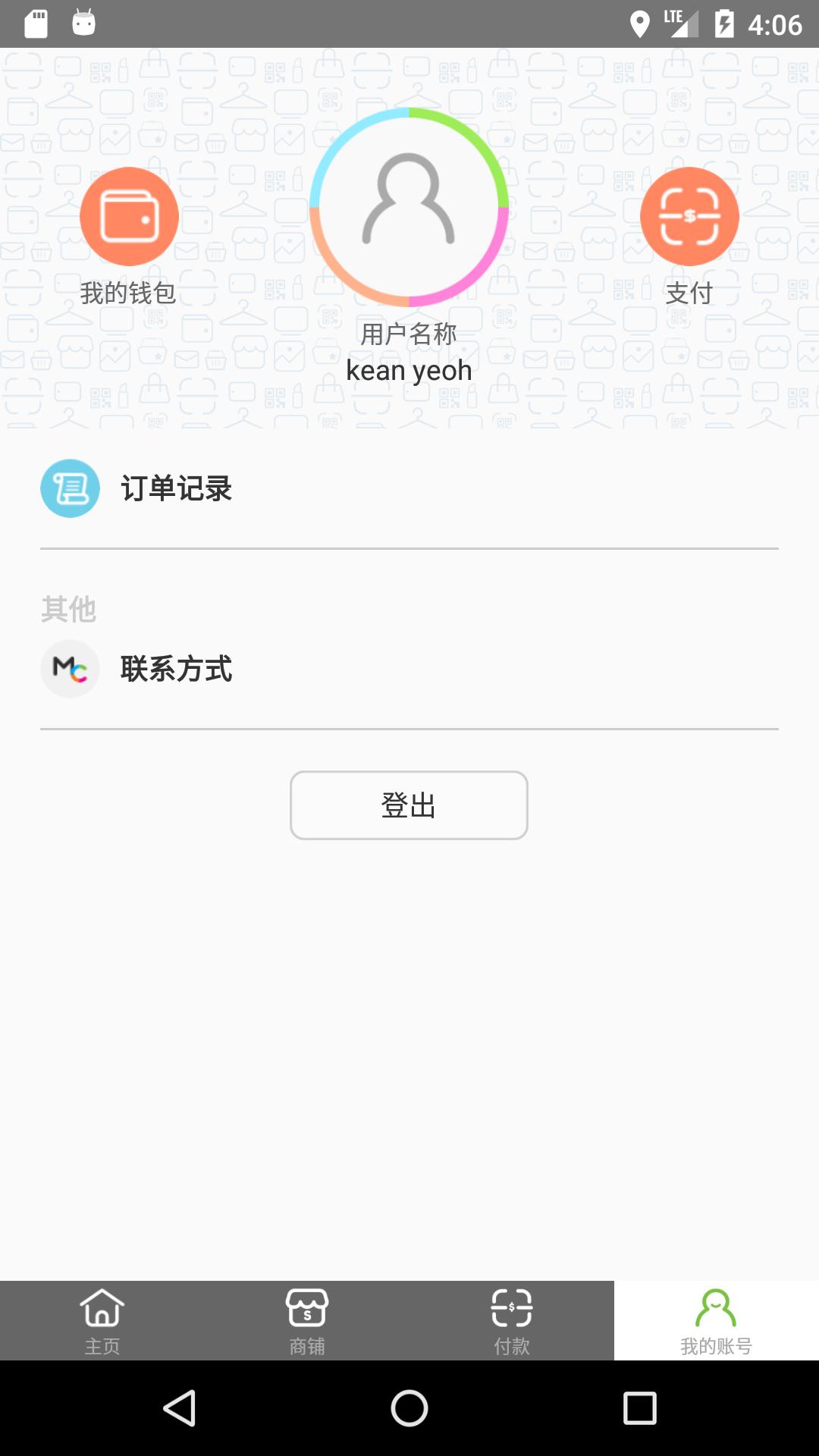Switch to the 主页 home tab
Screen dimensions: 819x1456
point(102,1320)
